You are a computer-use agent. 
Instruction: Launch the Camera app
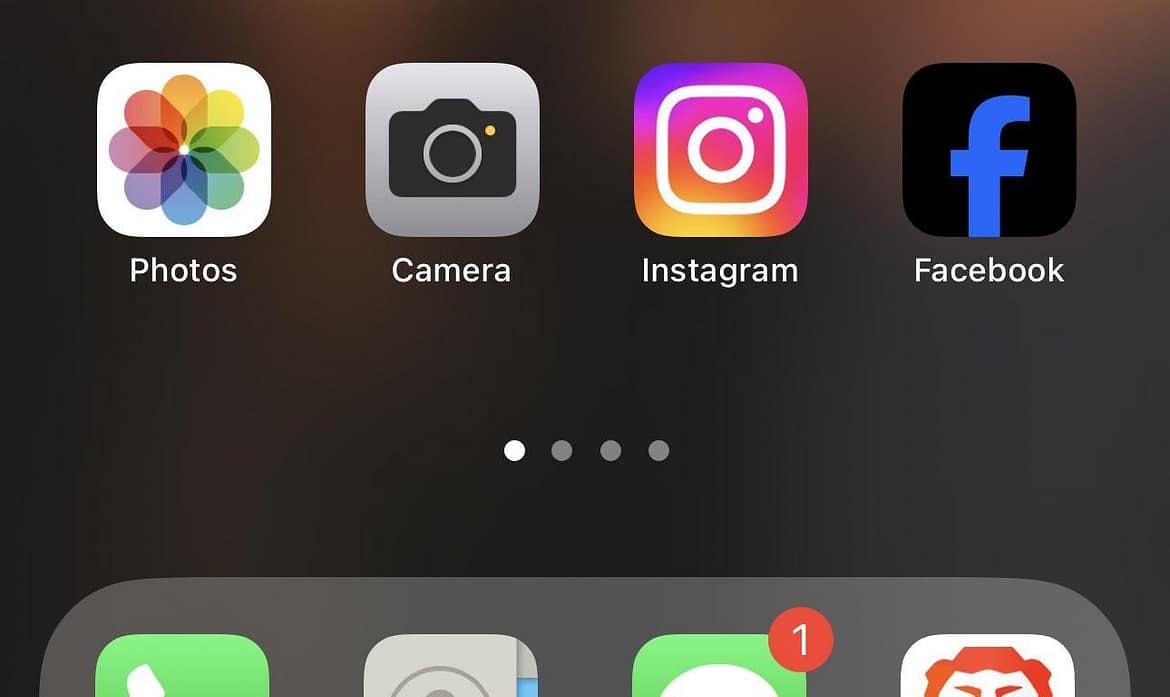coord(452,150)
